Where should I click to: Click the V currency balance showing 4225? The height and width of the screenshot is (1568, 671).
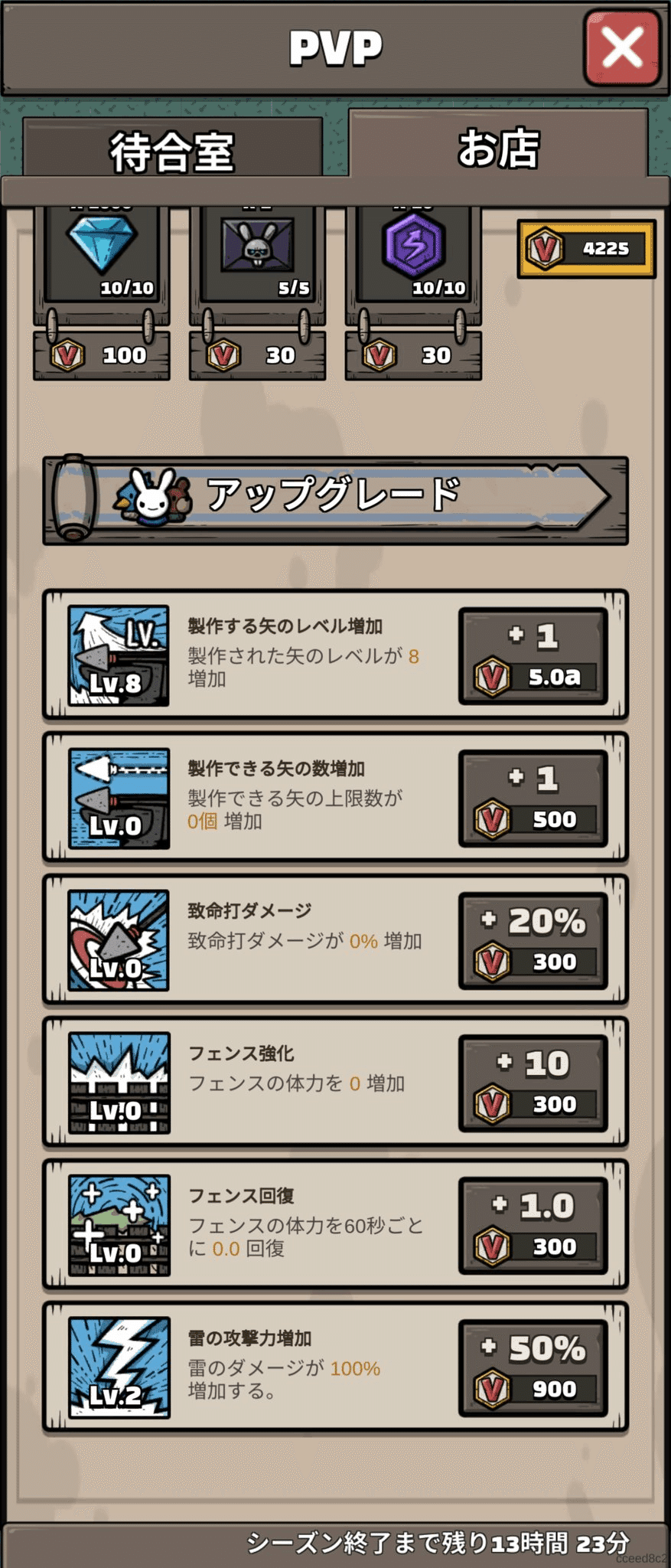pos(587,247)
